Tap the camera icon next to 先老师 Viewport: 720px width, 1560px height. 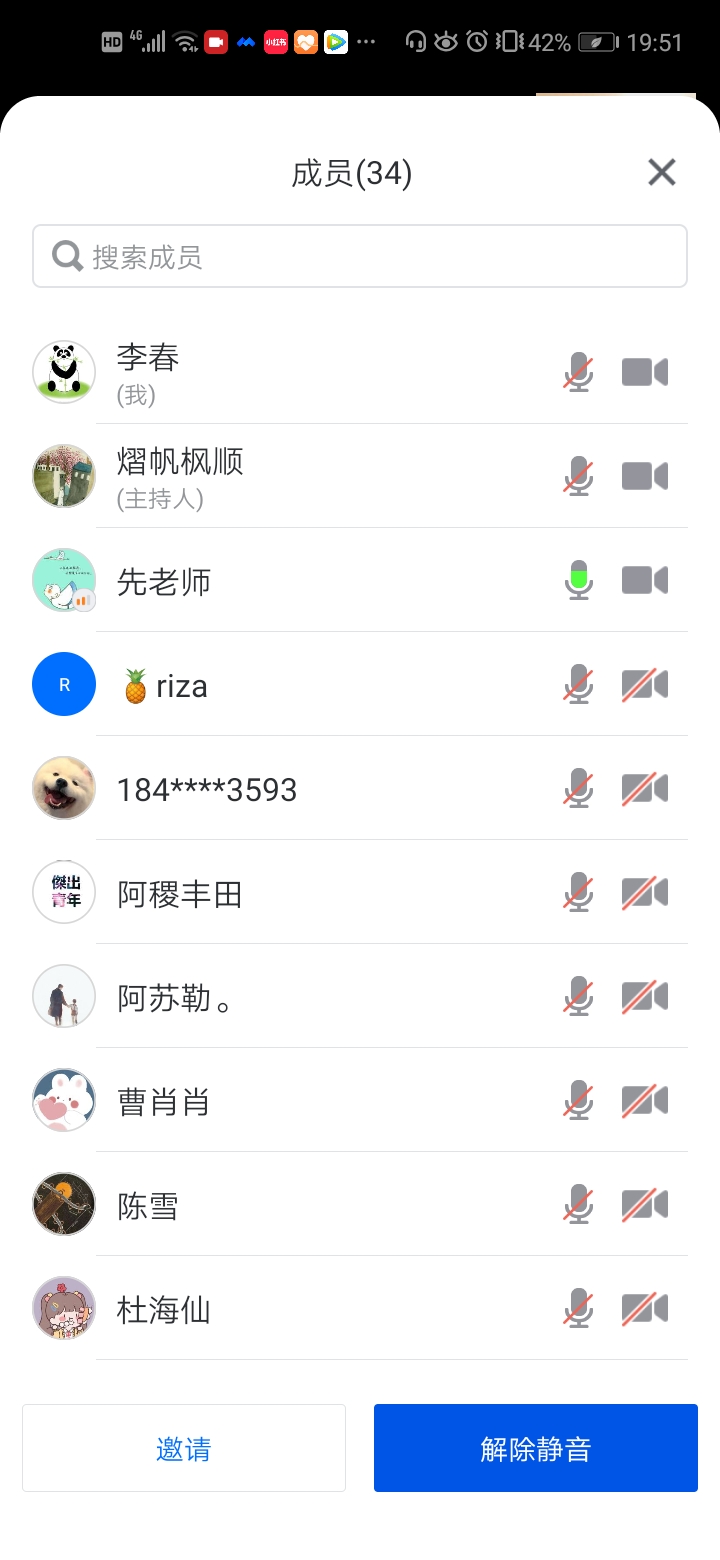645,580
